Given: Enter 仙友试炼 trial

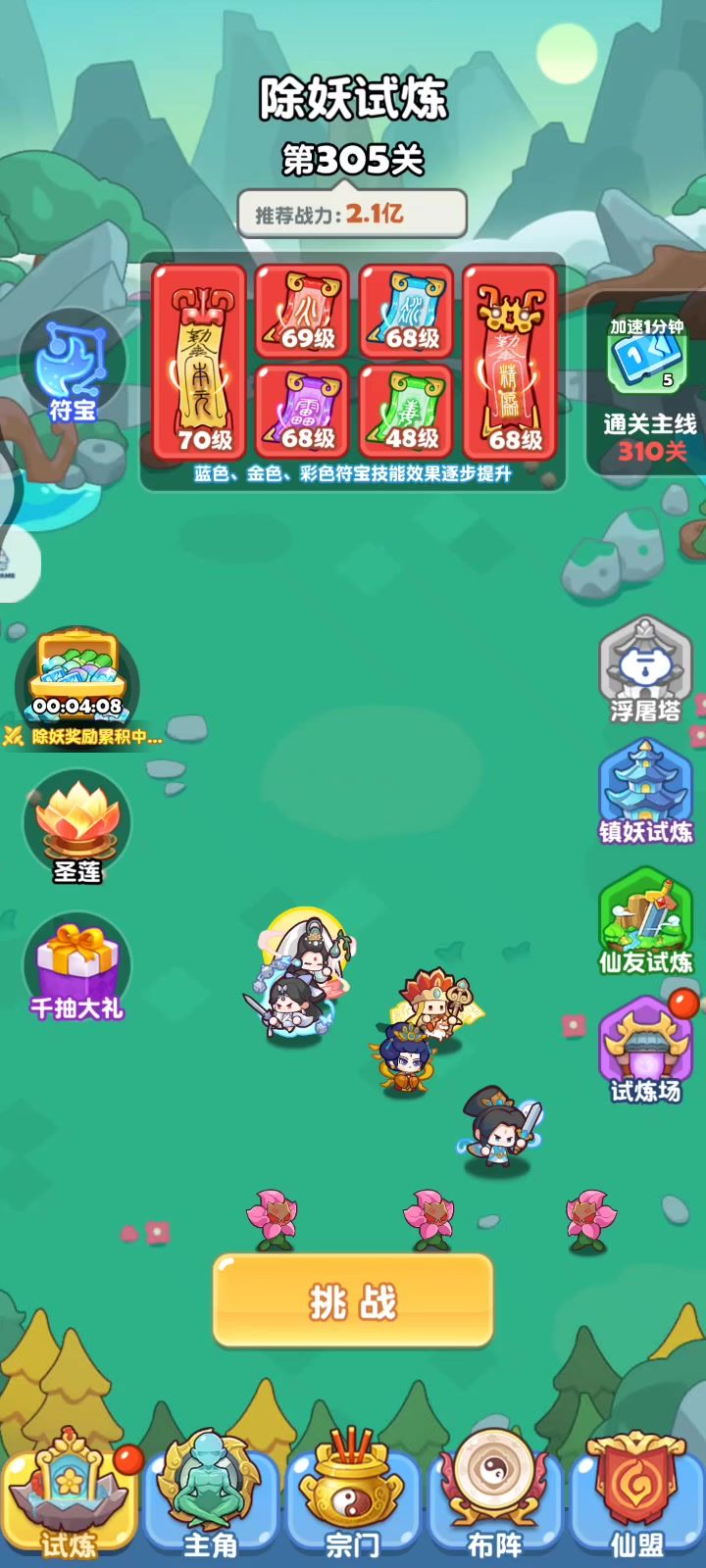Looking at the screenshot, I should point(644,921).
